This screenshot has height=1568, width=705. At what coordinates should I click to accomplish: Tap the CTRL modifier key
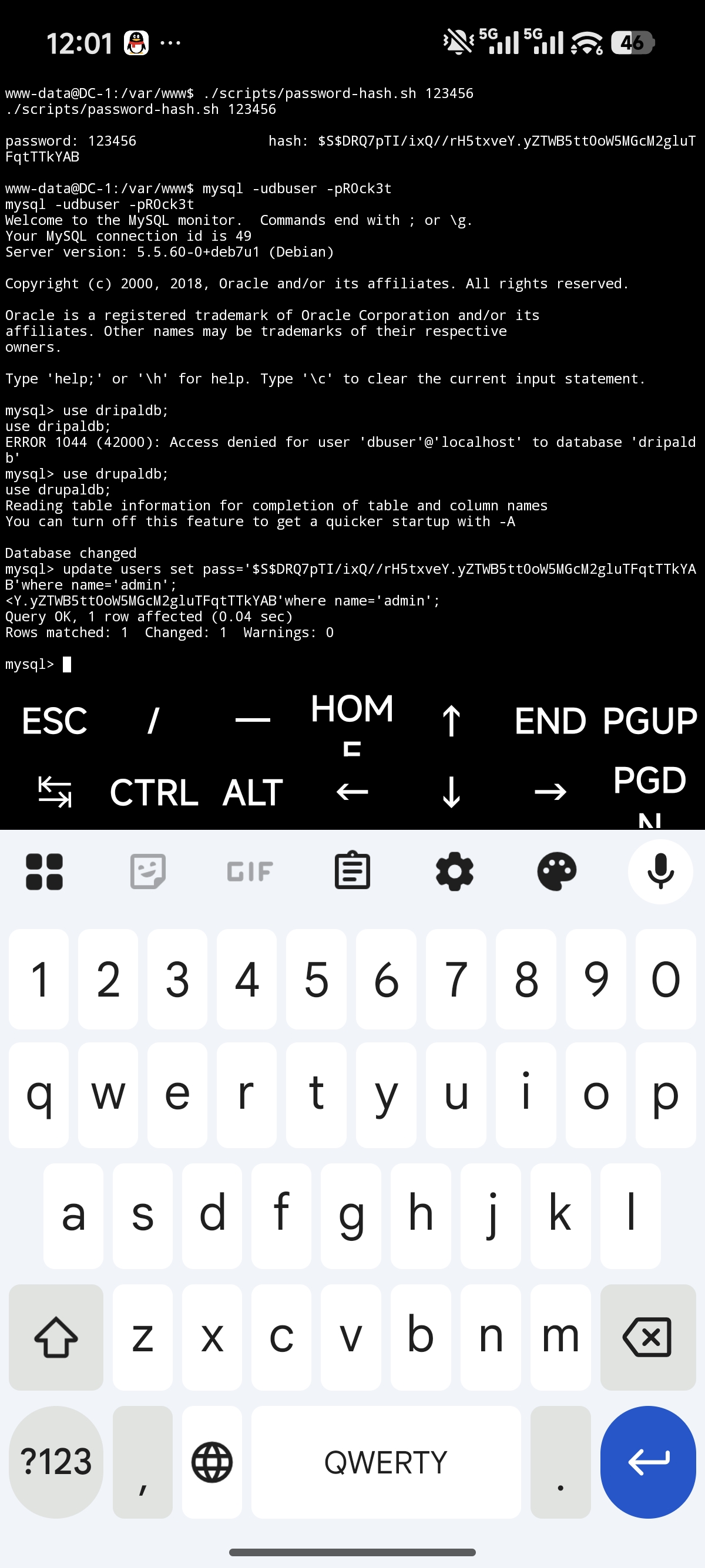154,793
